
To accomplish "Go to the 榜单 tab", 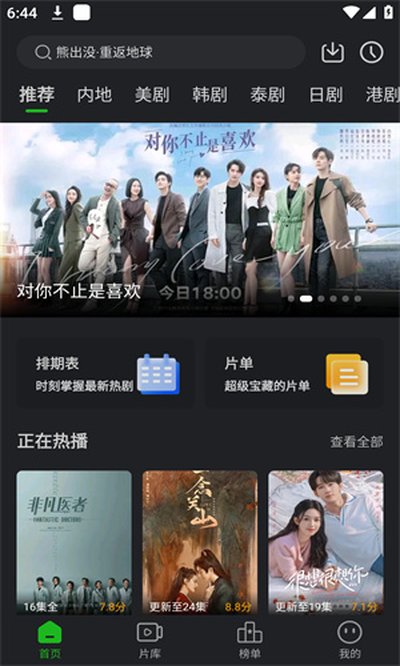I will click(x=250, y=641).
